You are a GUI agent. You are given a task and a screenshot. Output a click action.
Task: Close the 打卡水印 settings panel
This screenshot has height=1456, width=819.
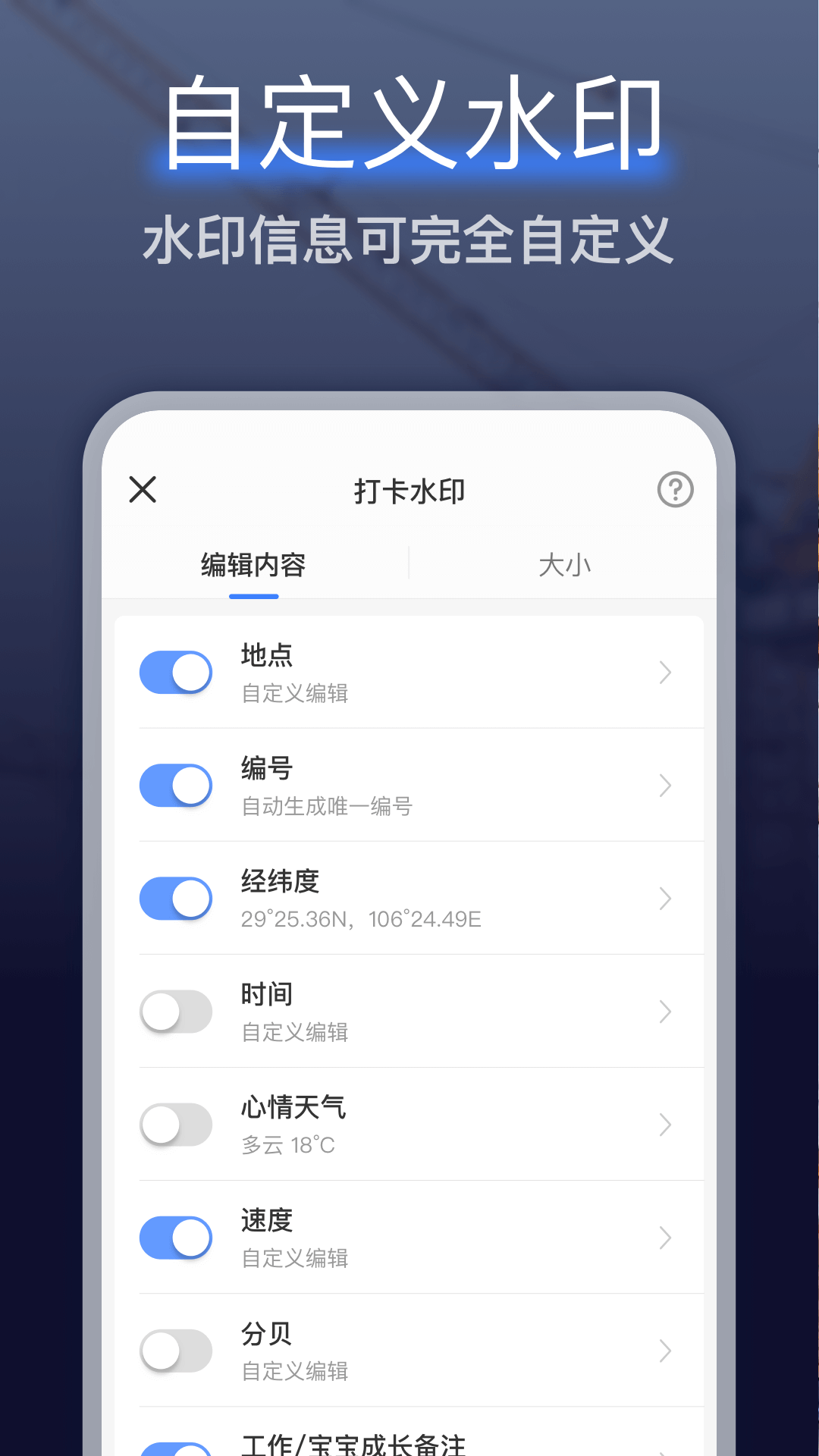[143, 491]
